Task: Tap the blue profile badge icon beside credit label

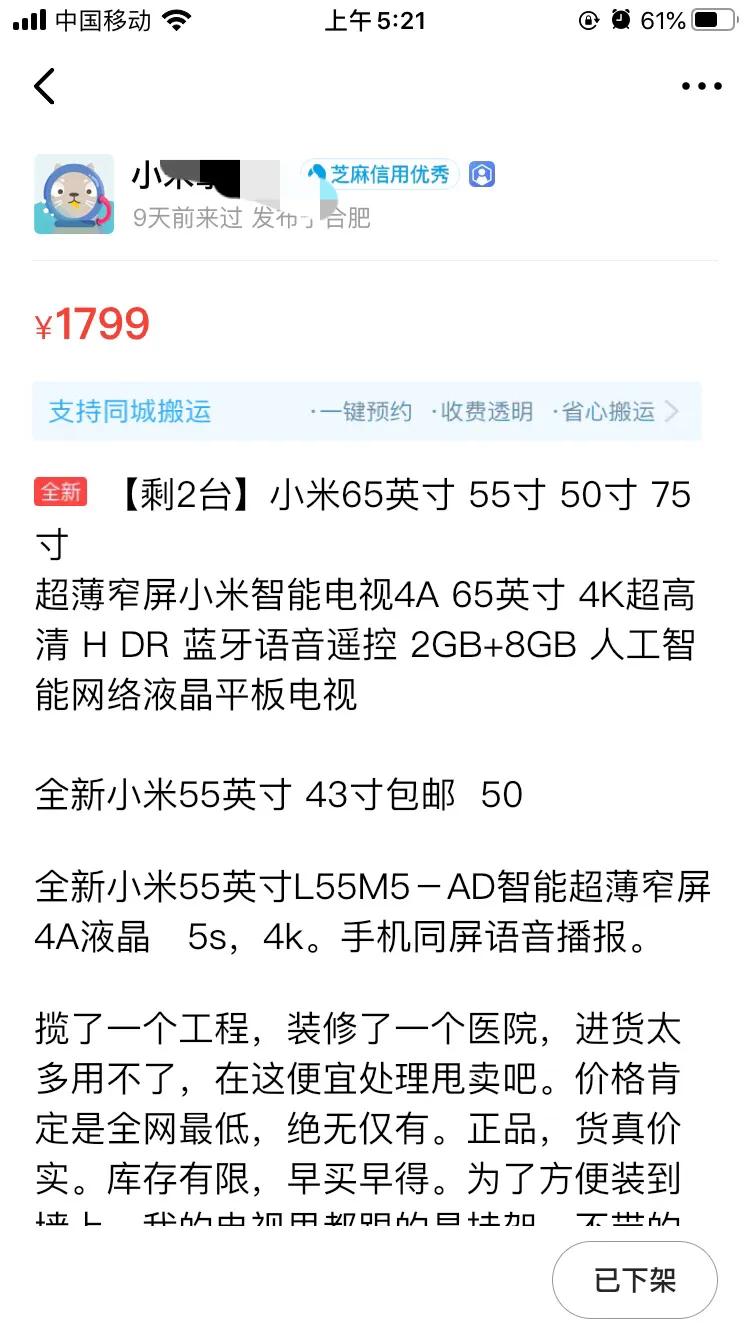Action: 482,174
